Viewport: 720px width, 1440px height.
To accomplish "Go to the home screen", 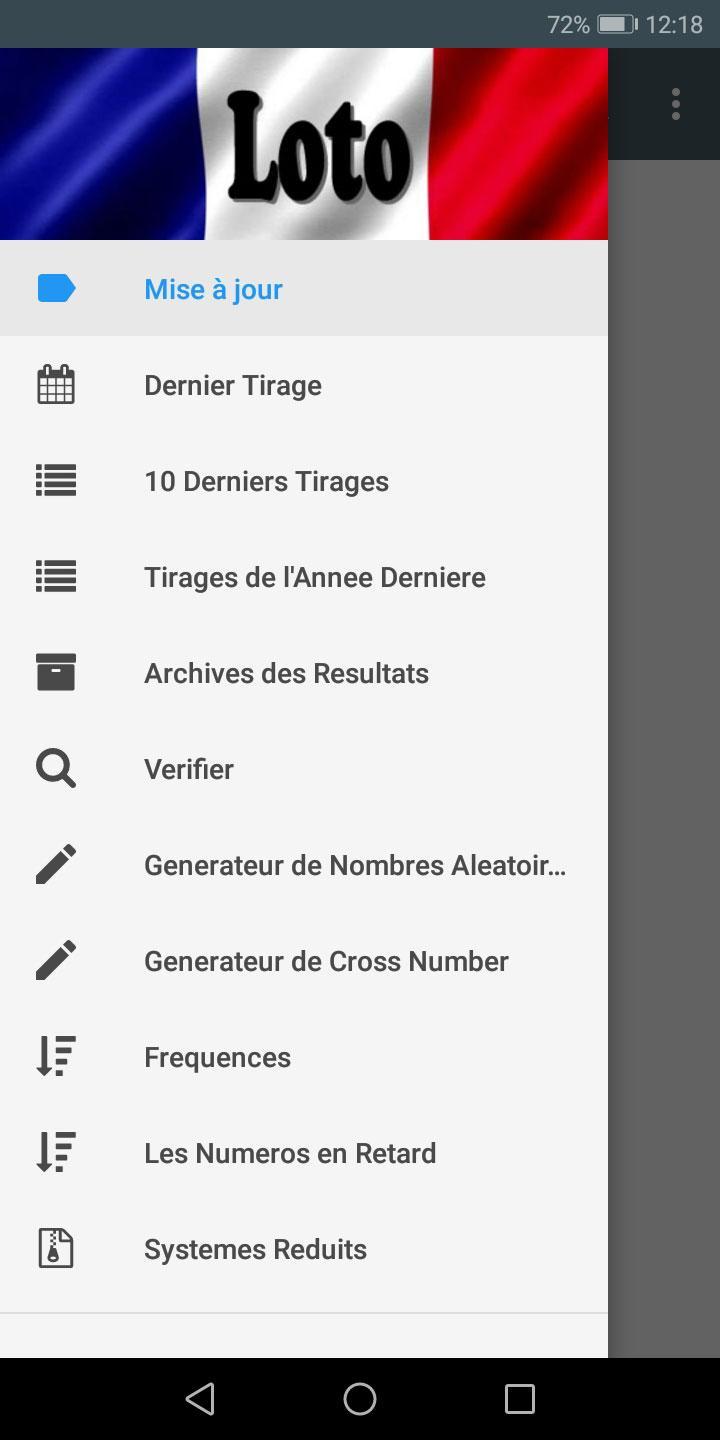I will coord(360,1398).
